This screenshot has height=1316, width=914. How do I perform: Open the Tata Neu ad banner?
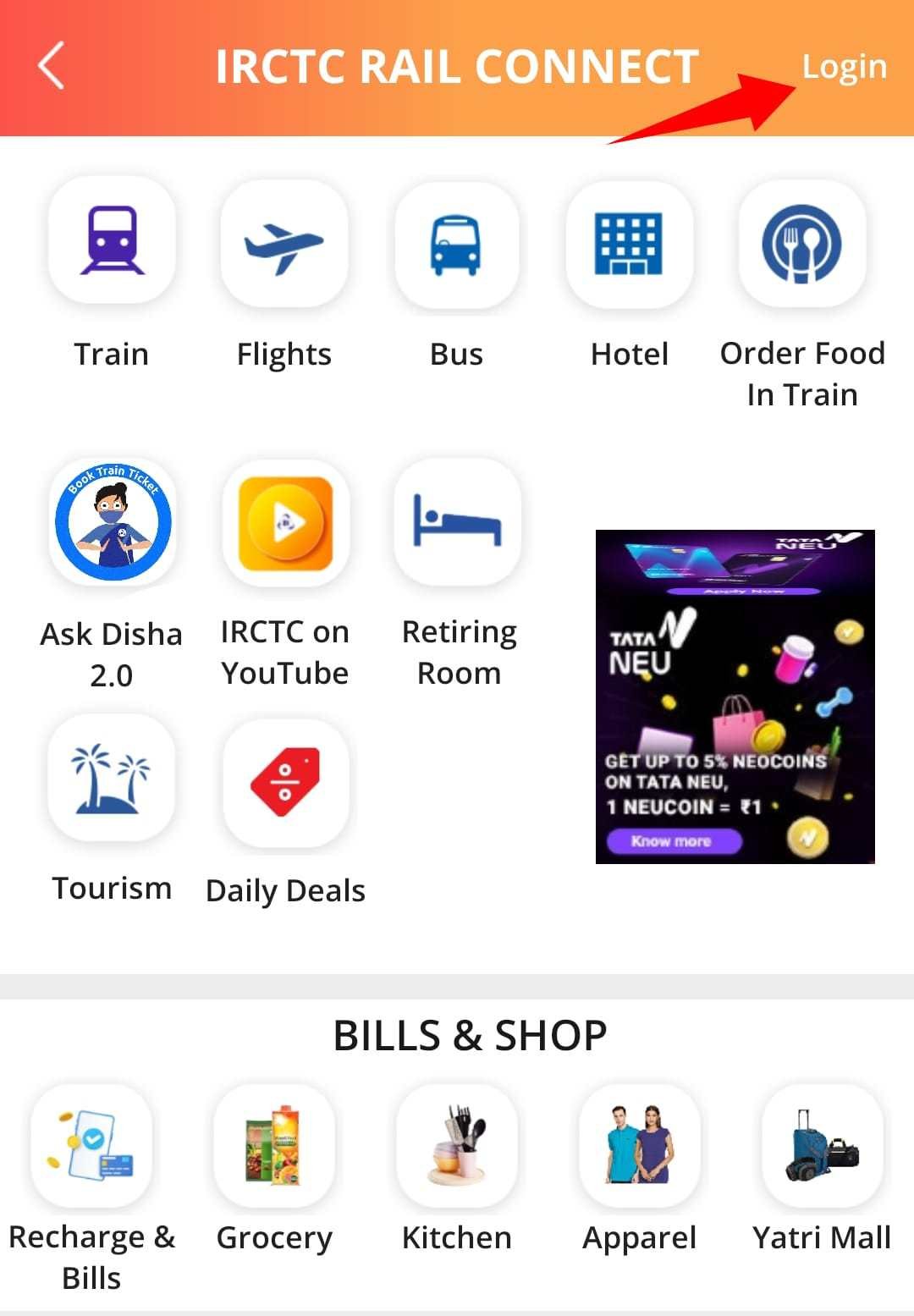[x=735, y=697]
